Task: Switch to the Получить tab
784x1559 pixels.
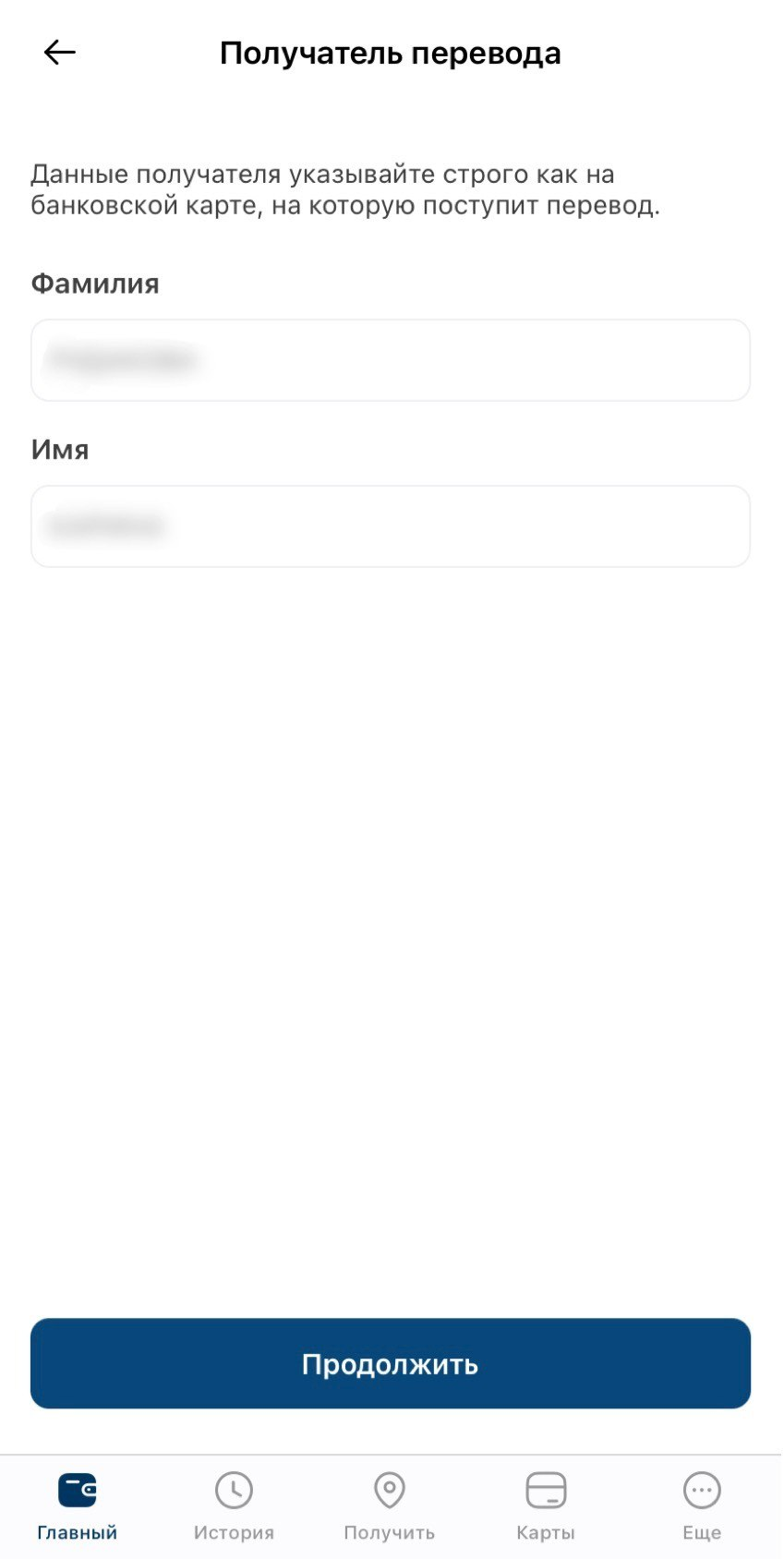Action: pos(390,1507)
